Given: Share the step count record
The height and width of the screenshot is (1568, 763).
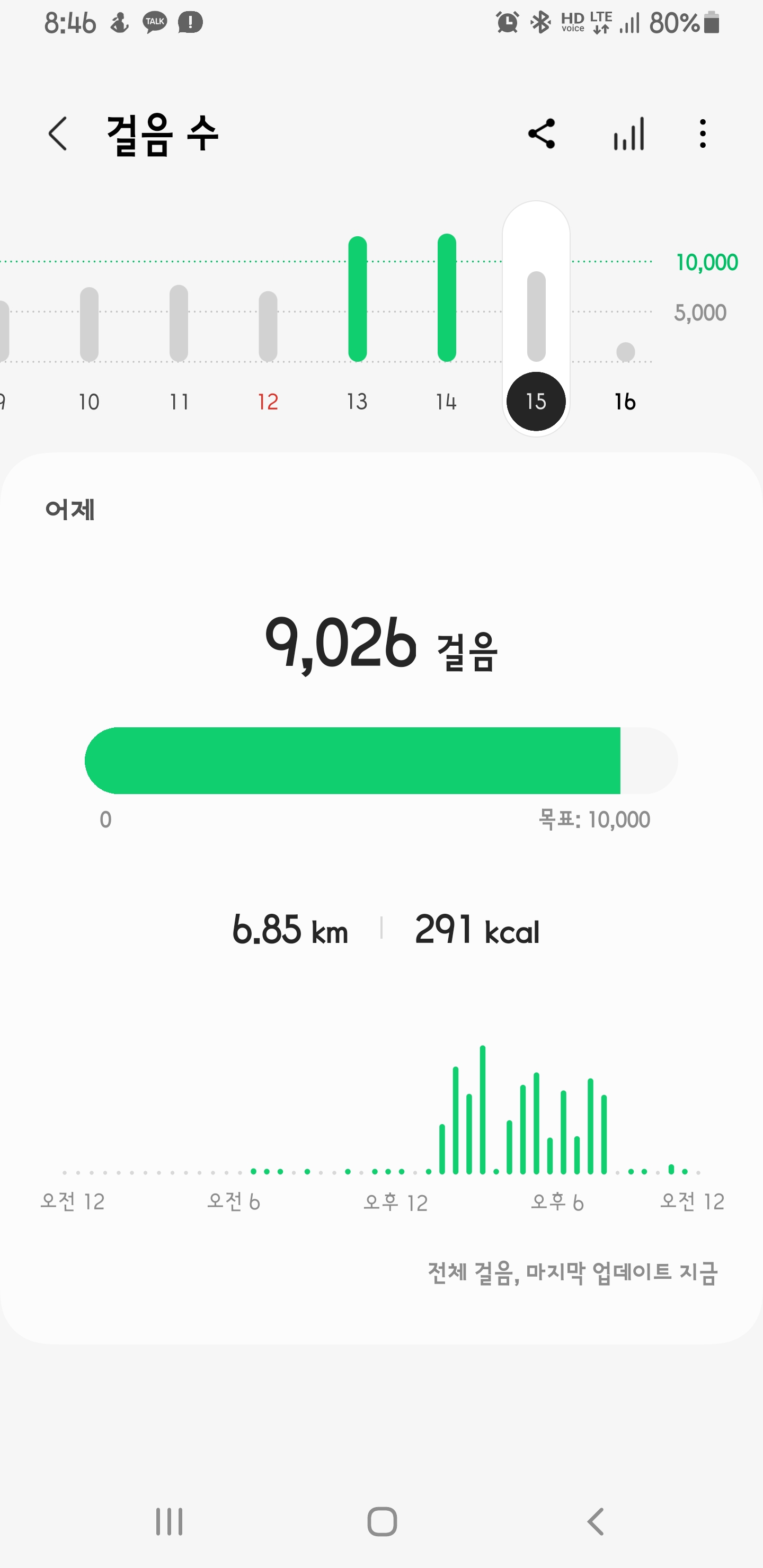Looking at the screenshot, I should pyautogui.click(x=542, y=134).
